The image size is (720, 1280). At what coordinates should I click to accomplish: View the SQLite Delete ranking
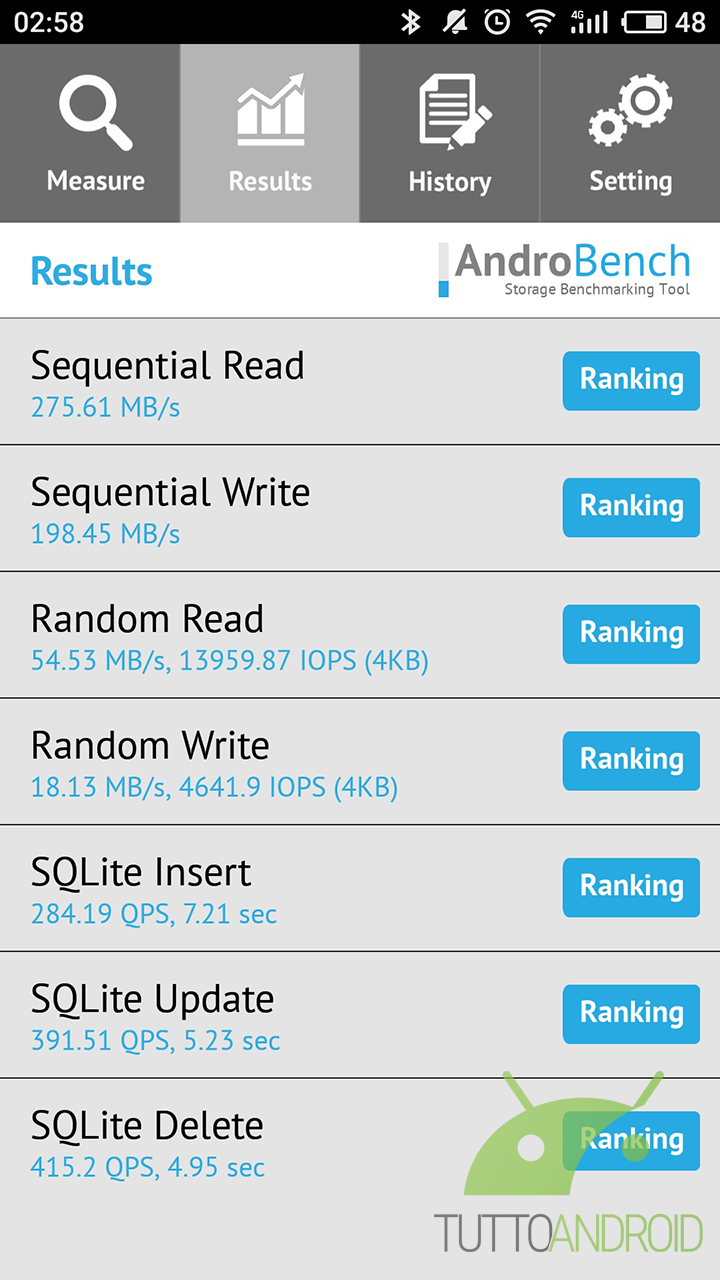click(x=631, y=1140)
